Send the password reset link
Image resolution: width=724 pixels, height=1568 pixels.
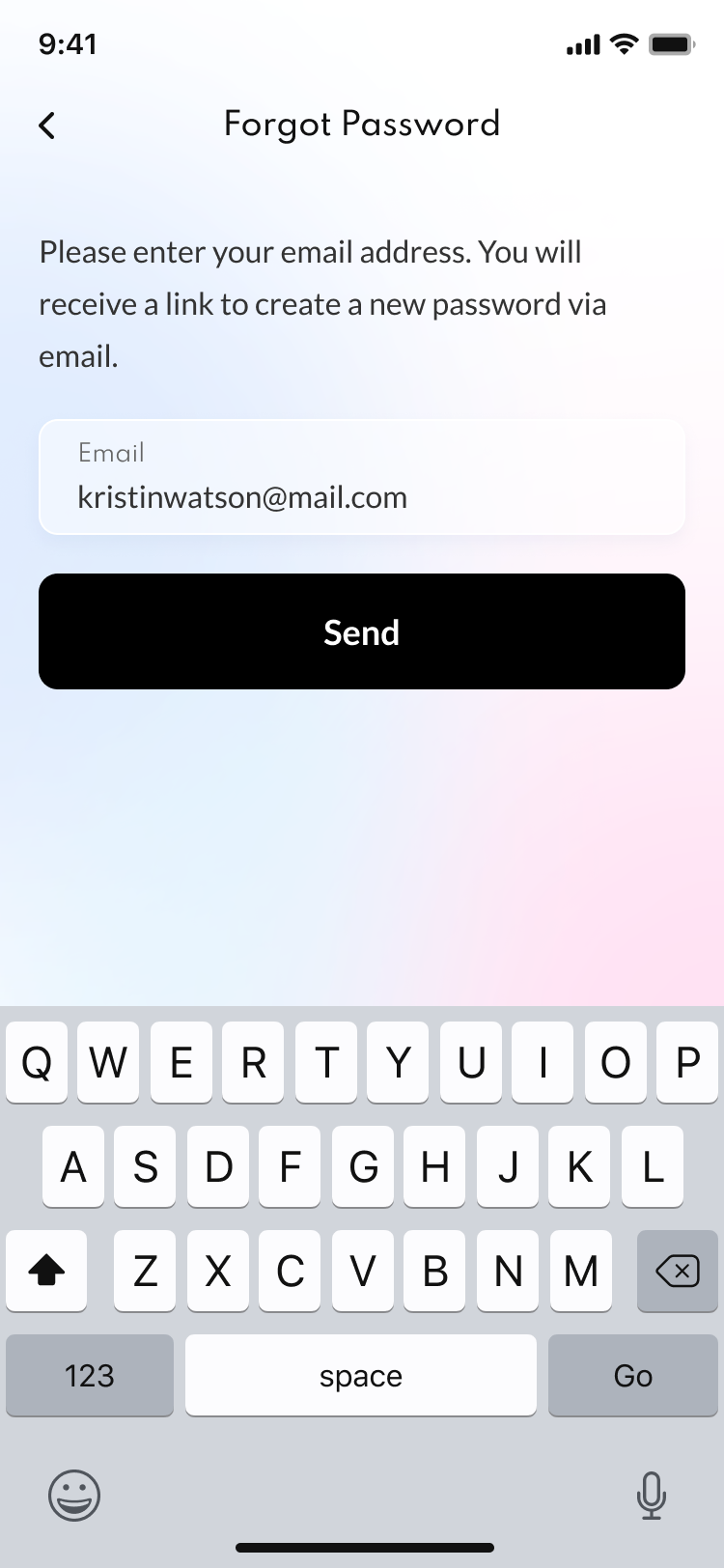pyautogui.click(x=362, y=631)
